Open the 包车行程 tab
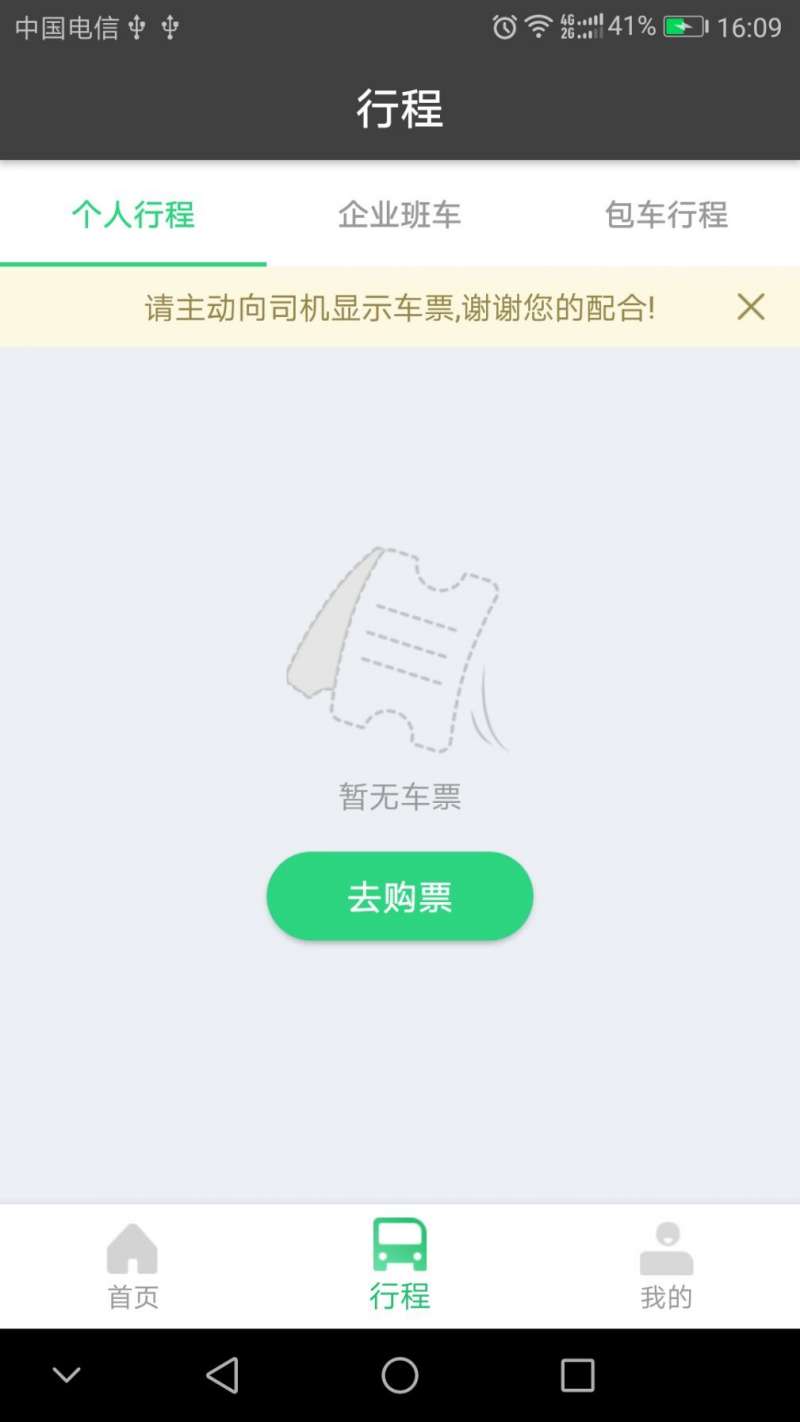 (666, 214)
